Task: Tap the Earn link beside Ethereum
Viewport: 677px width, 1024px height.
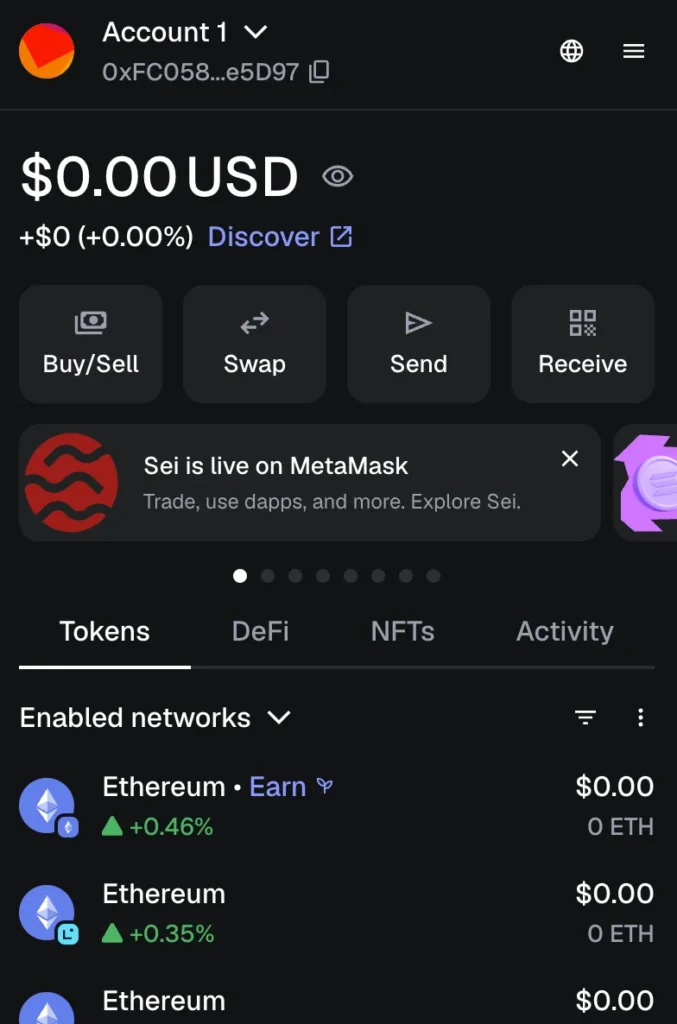Action: [x=278, y=787]
